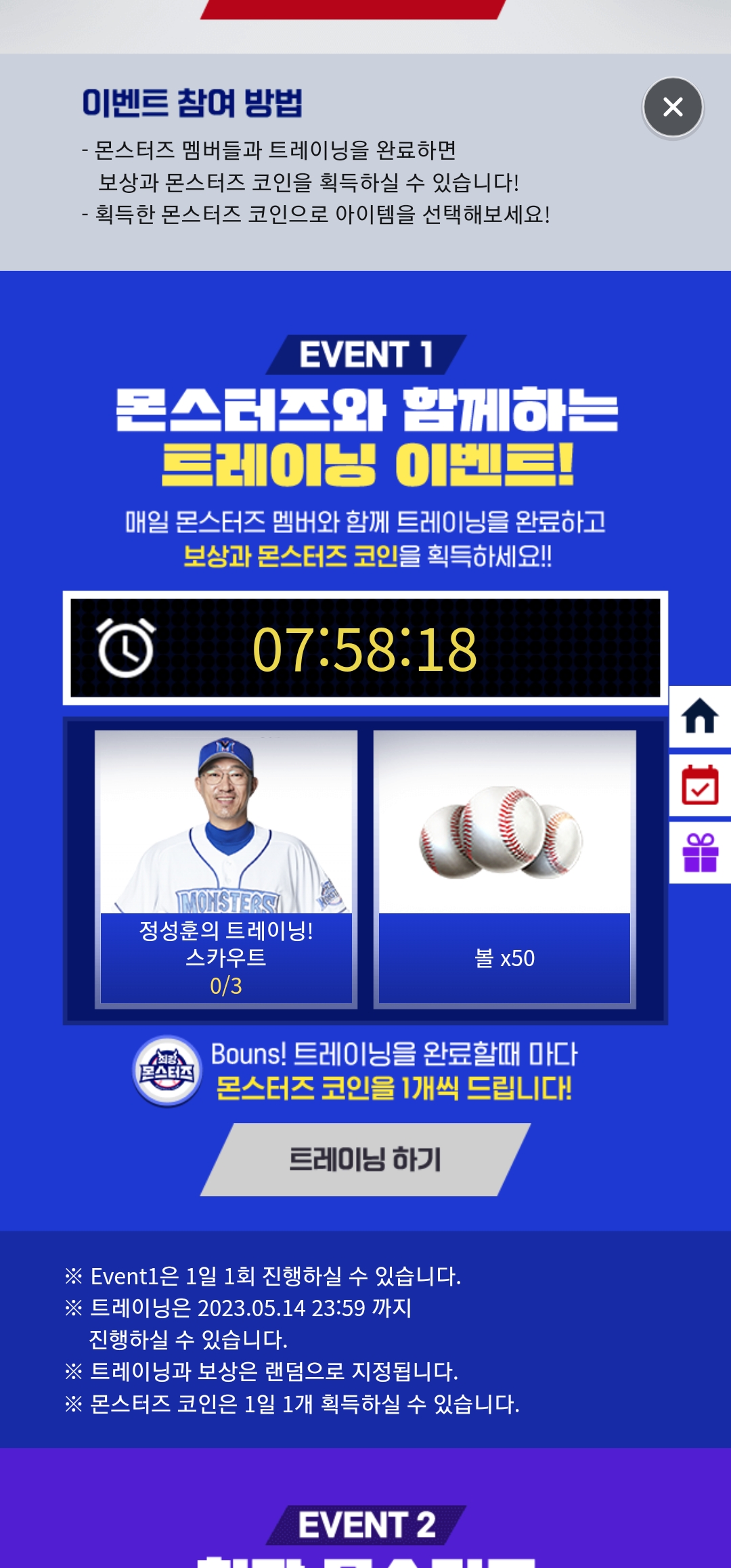Open the calendar check icon
Screen dimensions: 731x1568
[700, 785]
